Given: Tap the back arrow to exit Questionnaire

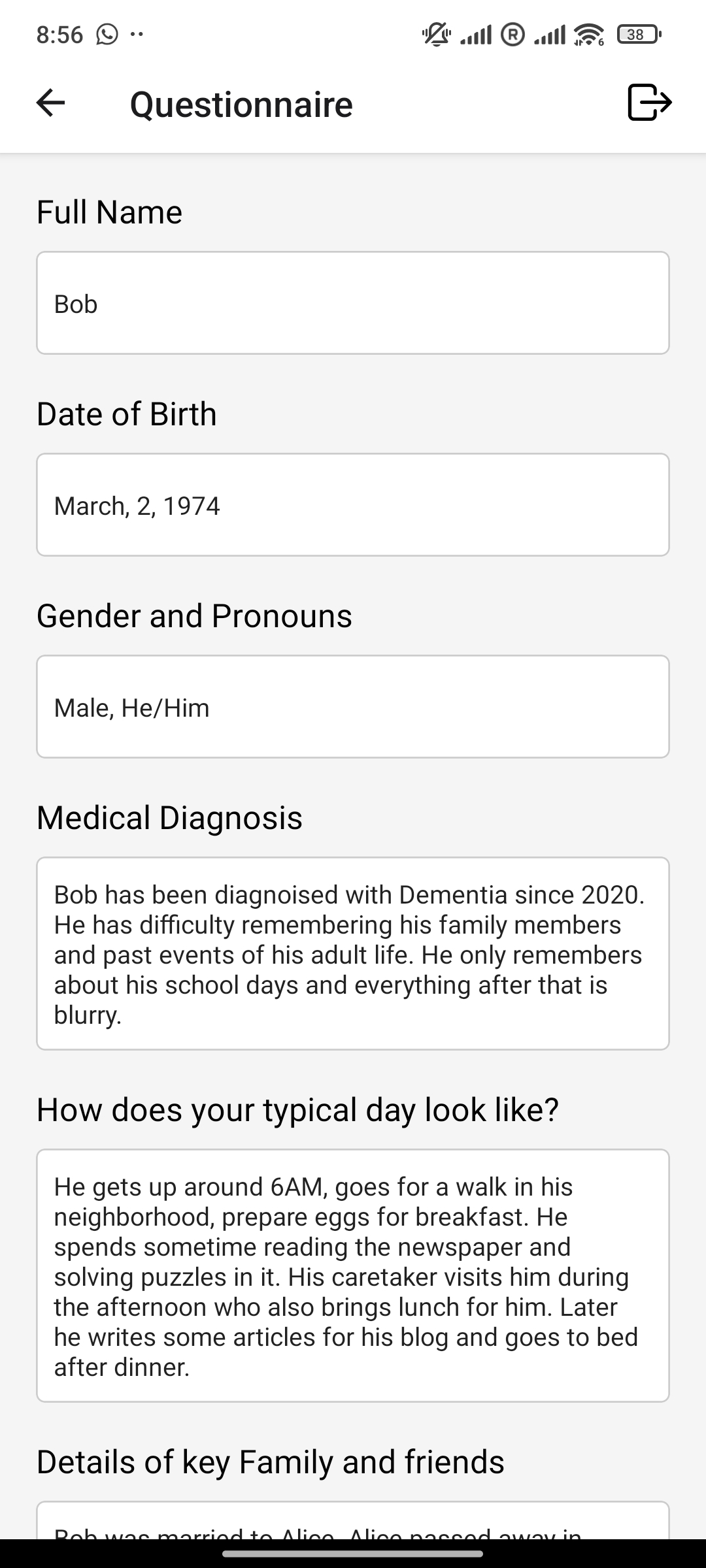Looking at the screenshot, I should click(50, 103).
